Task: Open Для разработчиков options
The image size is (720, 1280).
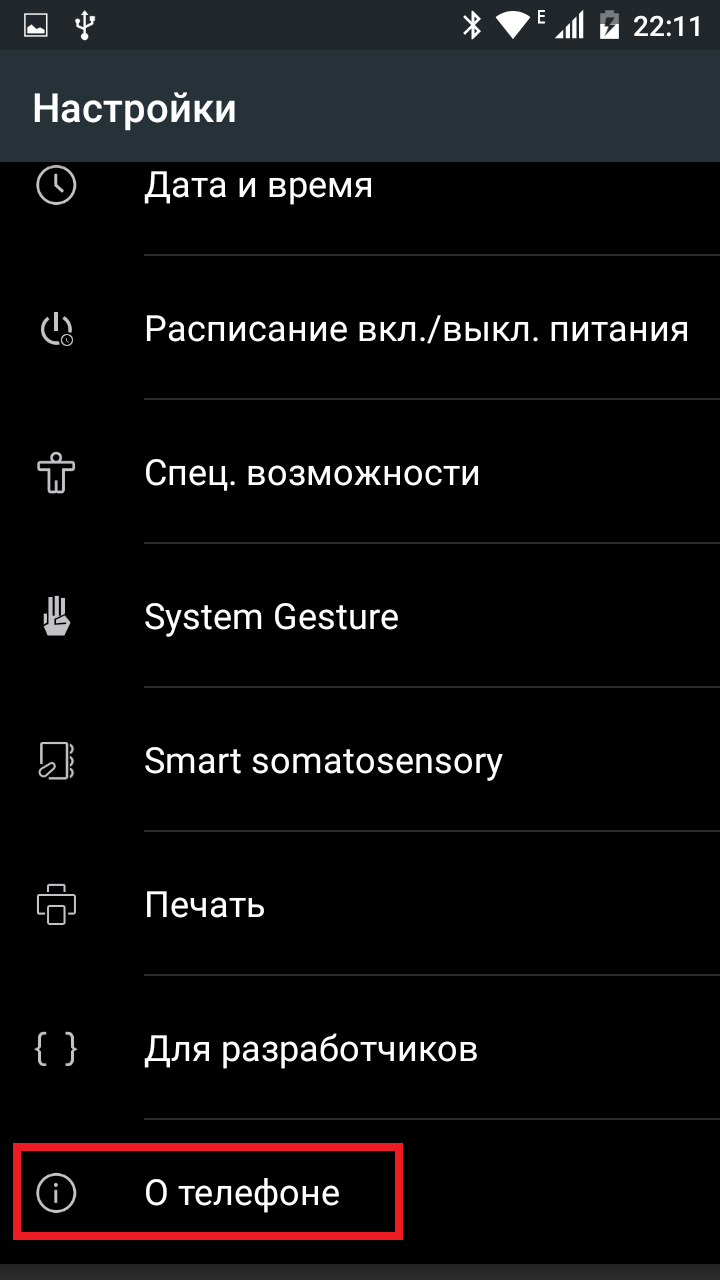Action: 360,1048
